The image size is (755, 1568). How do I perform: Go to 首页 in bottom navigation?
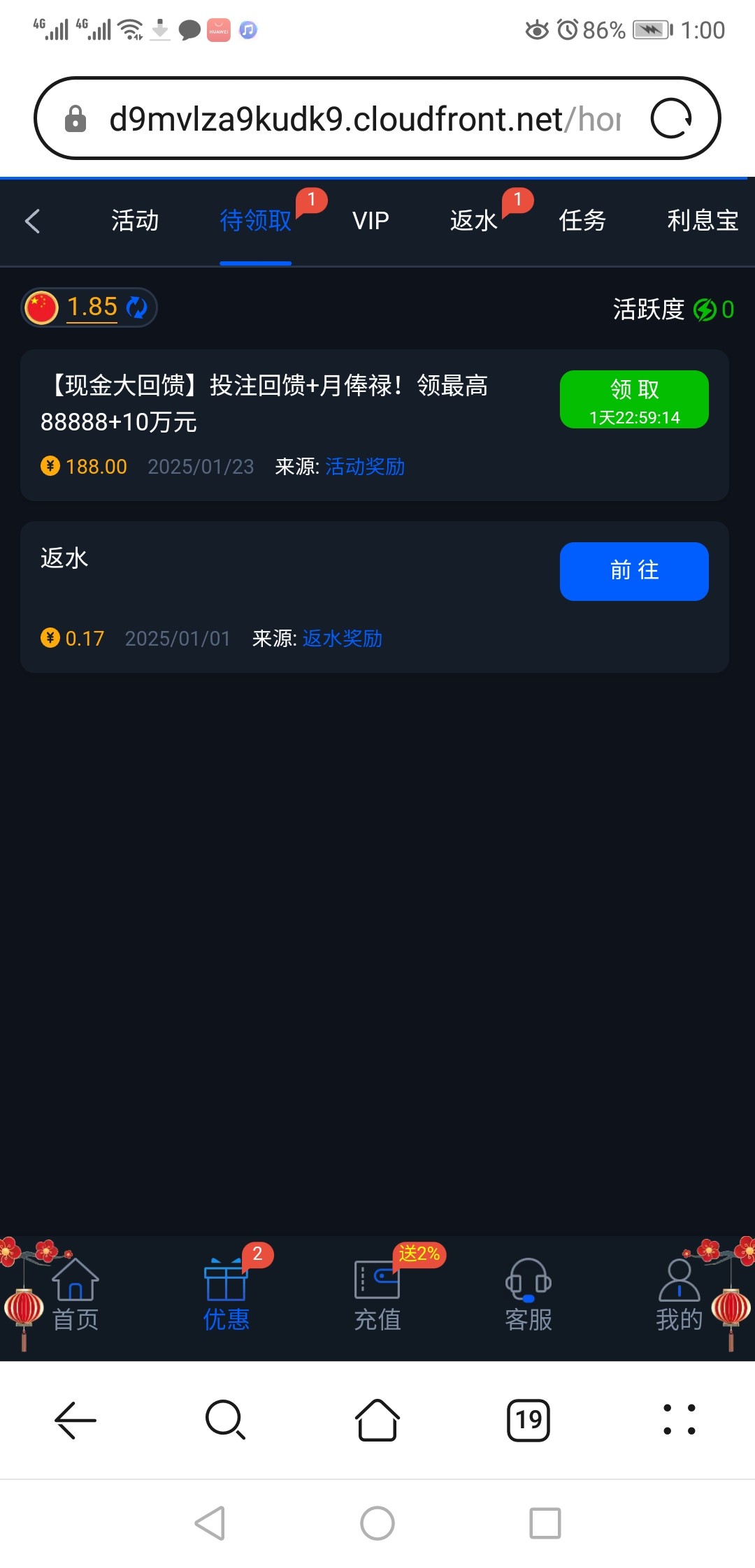(x=75, y=1295)
